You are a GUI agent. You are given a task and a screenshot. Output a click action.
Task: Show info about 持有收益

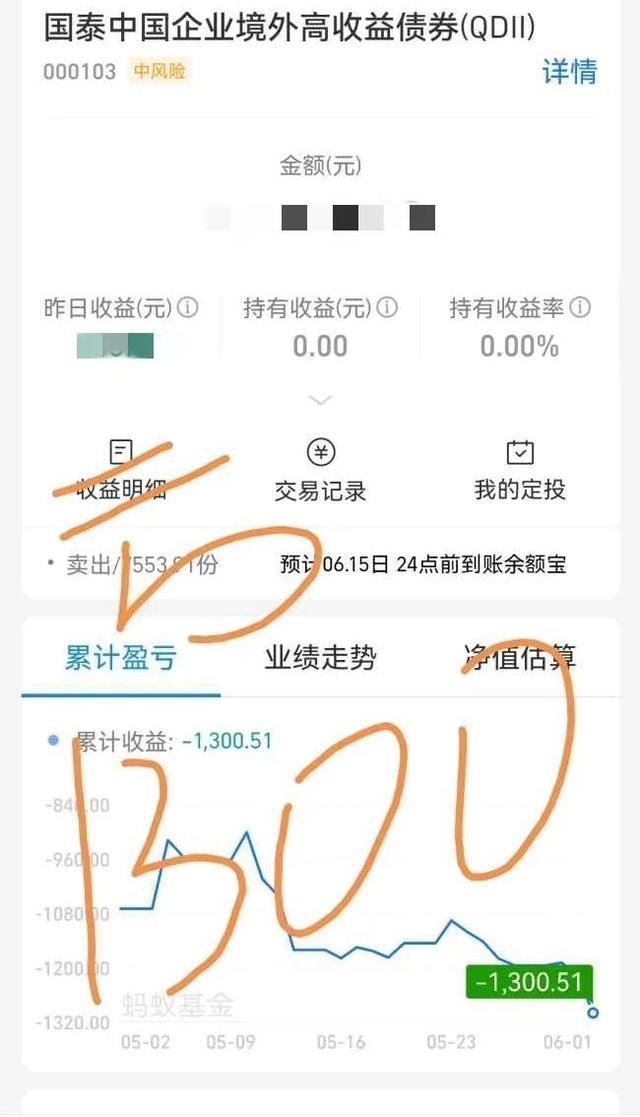coord(387,307)
